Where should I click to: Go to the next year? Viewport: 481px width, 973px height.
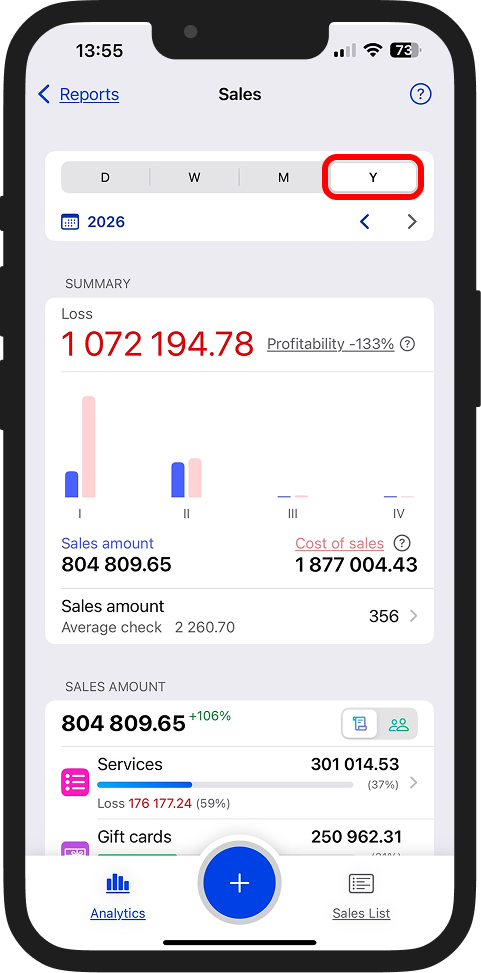[411, 222]
